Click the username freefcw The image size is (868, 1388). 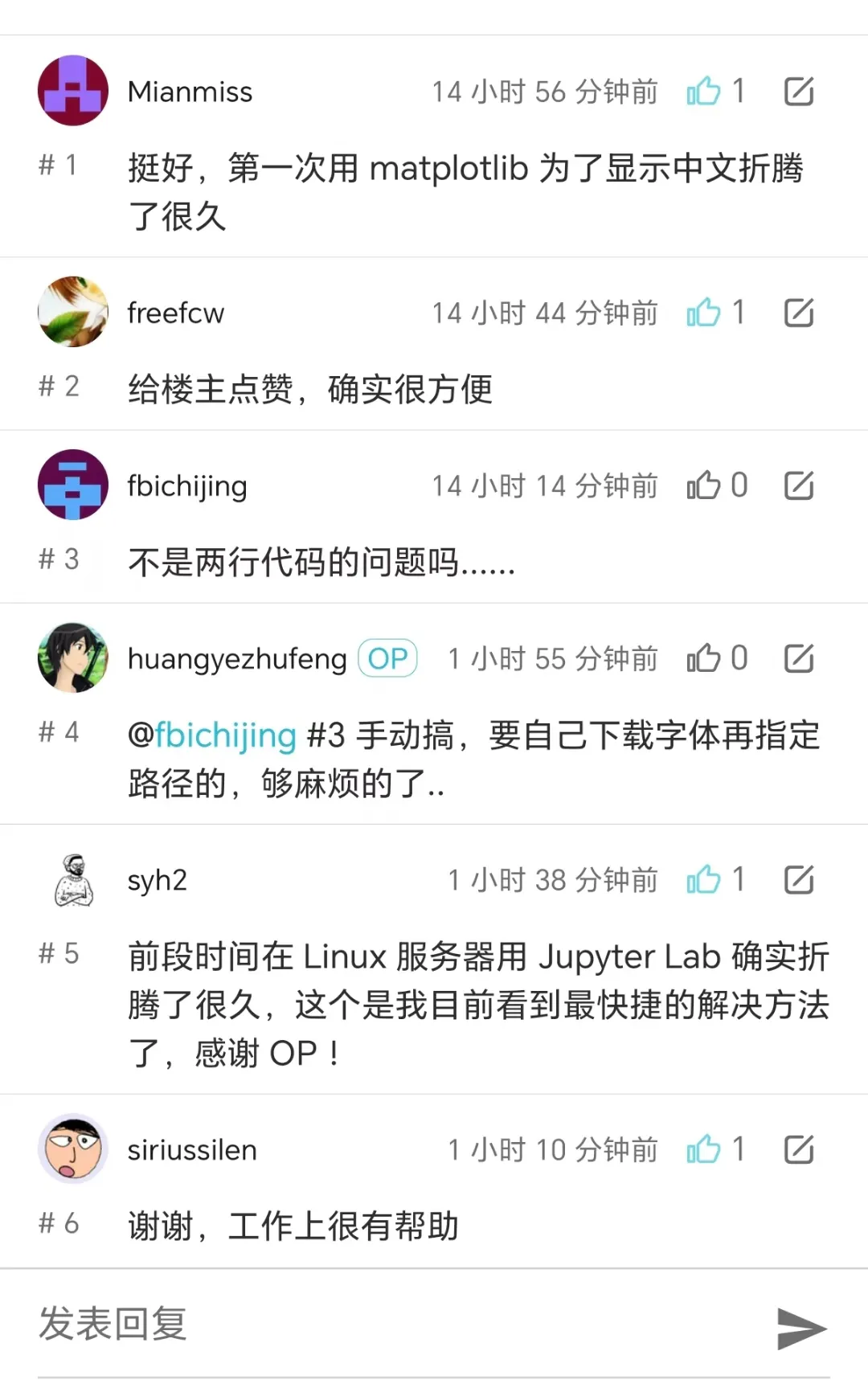(176, 313)
